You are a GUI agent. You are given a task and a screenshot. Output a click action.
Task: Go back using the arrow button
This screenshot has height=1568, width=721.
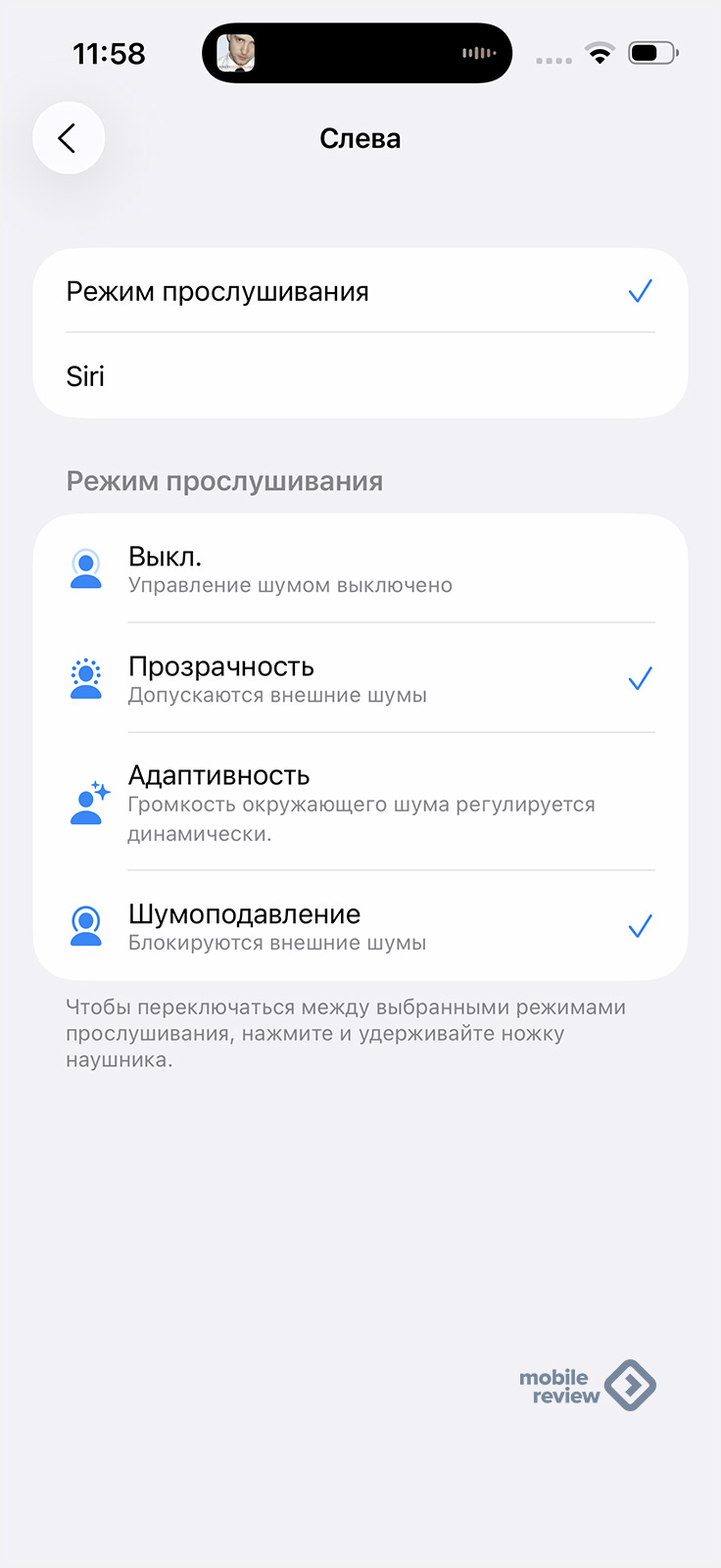coord(69,138)
